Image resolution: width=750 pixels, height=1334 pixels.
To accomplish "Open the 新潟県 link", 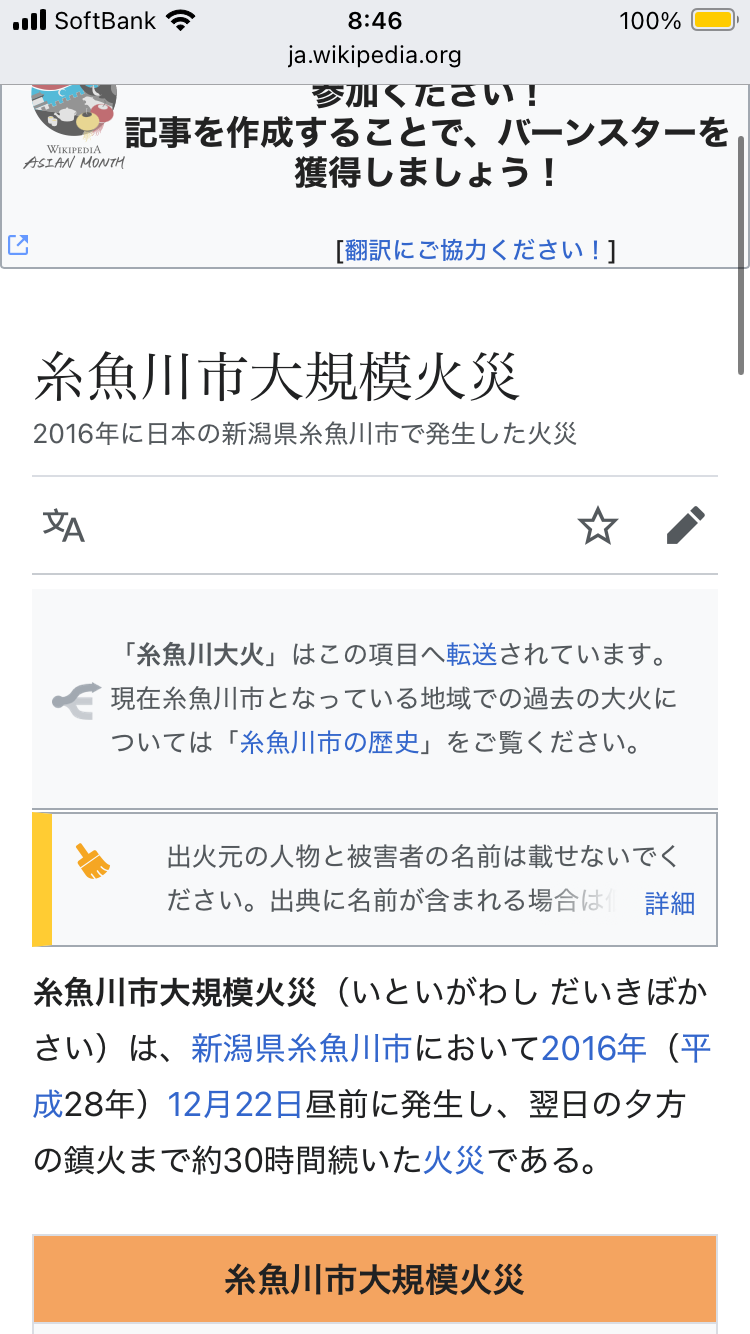I will [239, 1049].
